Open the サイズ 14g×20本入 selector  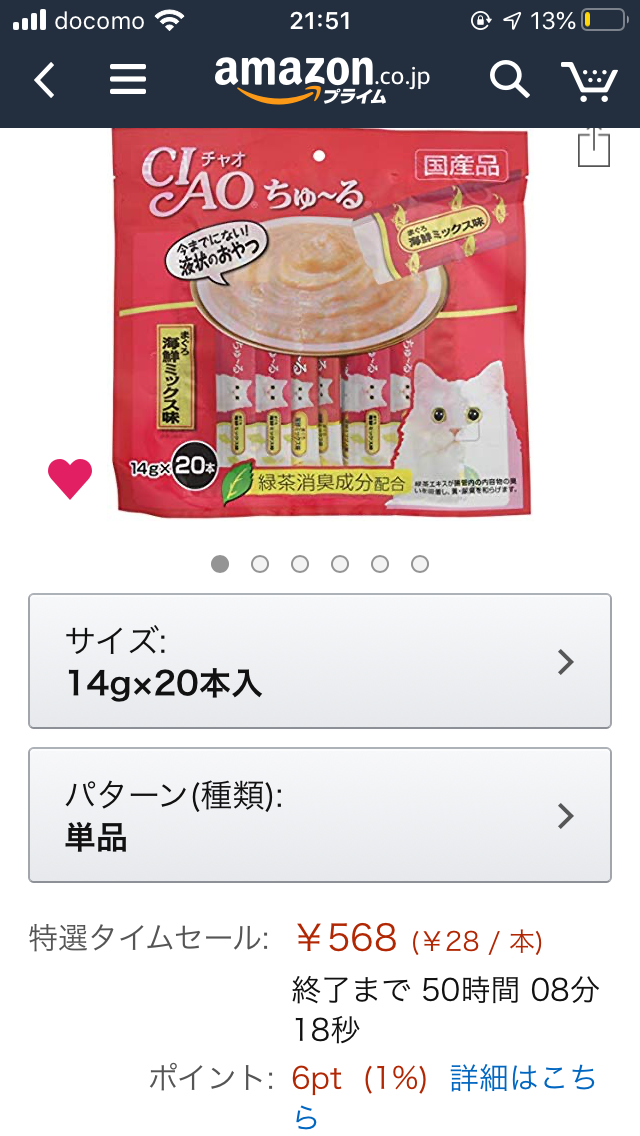320,661
